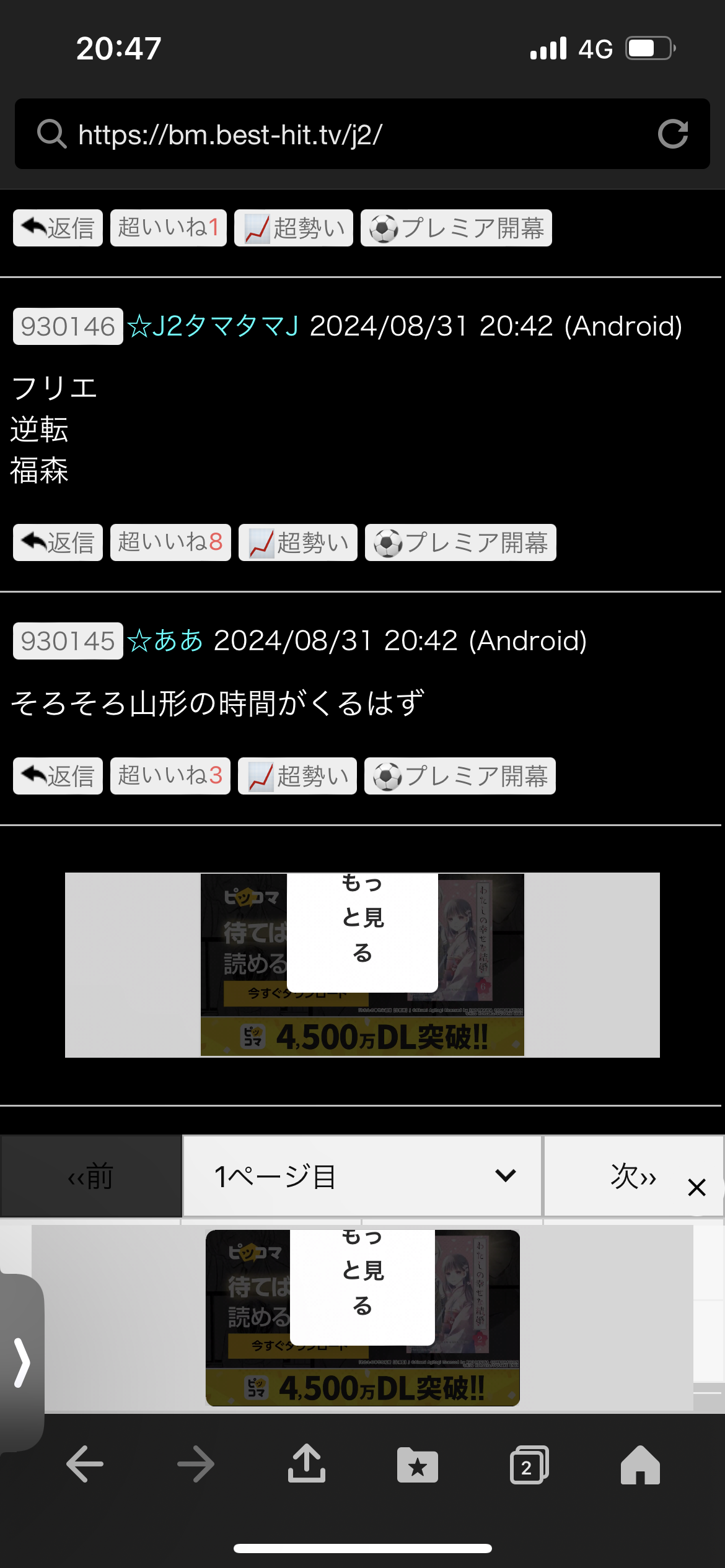Tap post number 930146

pyautogui.click(x=68, y=326)
